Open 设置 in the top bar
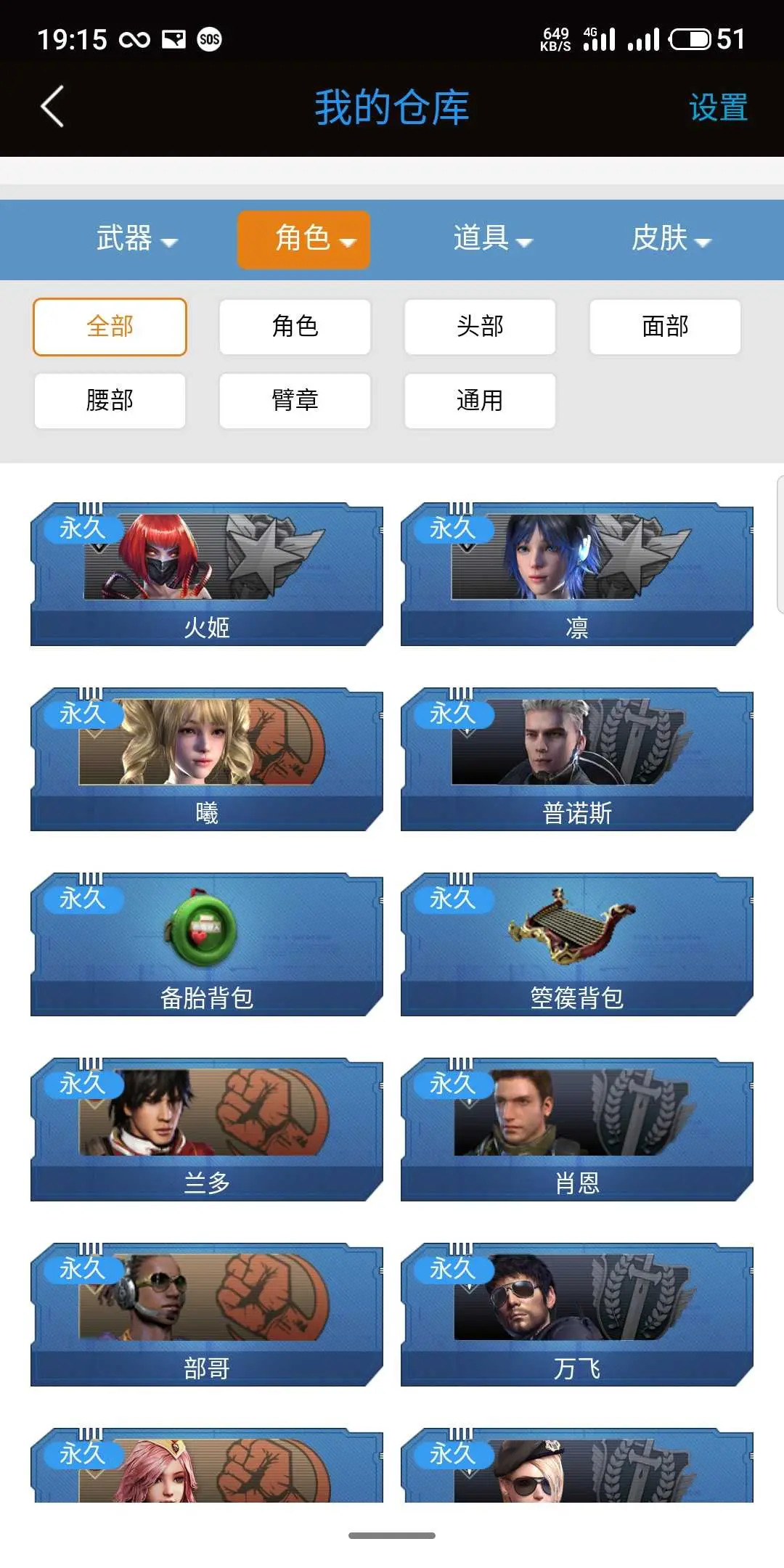 coord(718,107)
